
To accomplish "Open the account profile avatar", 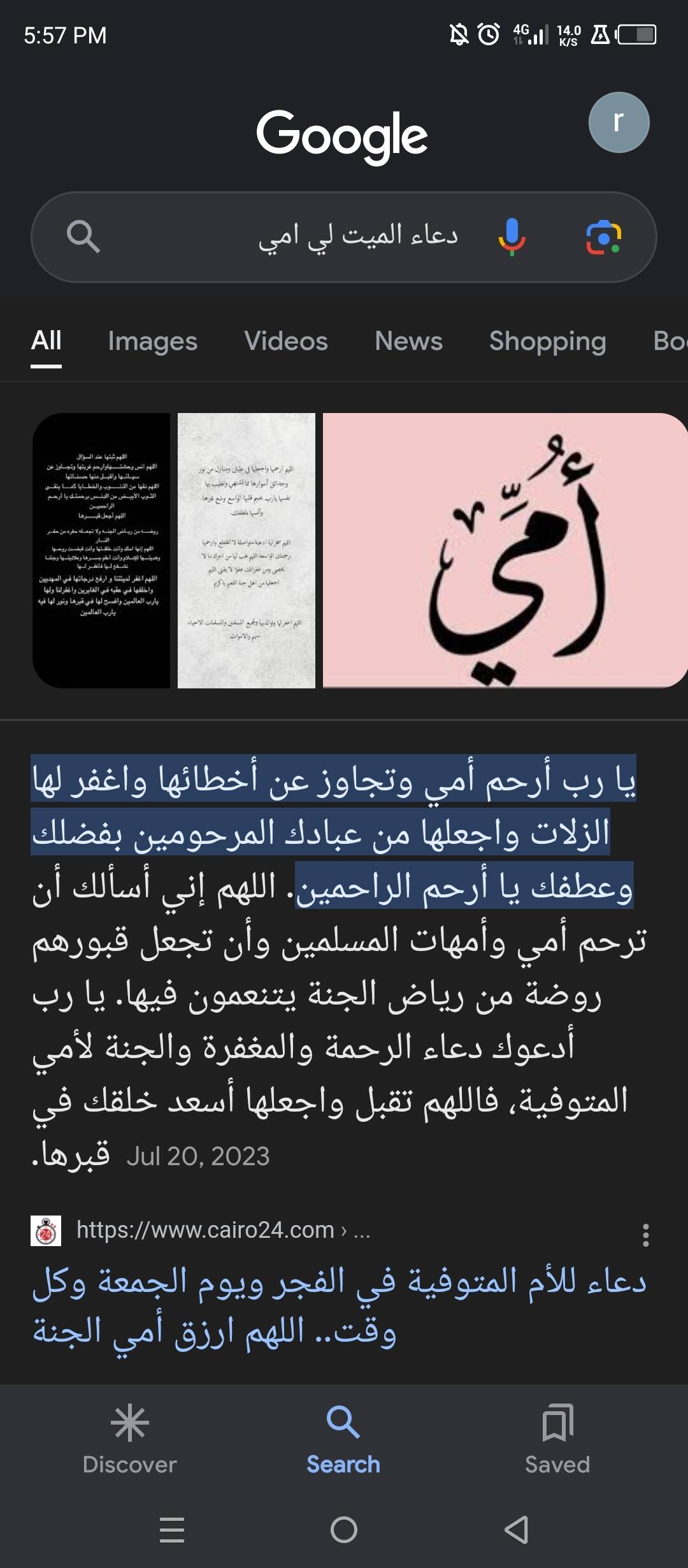I will coord(618,122).
